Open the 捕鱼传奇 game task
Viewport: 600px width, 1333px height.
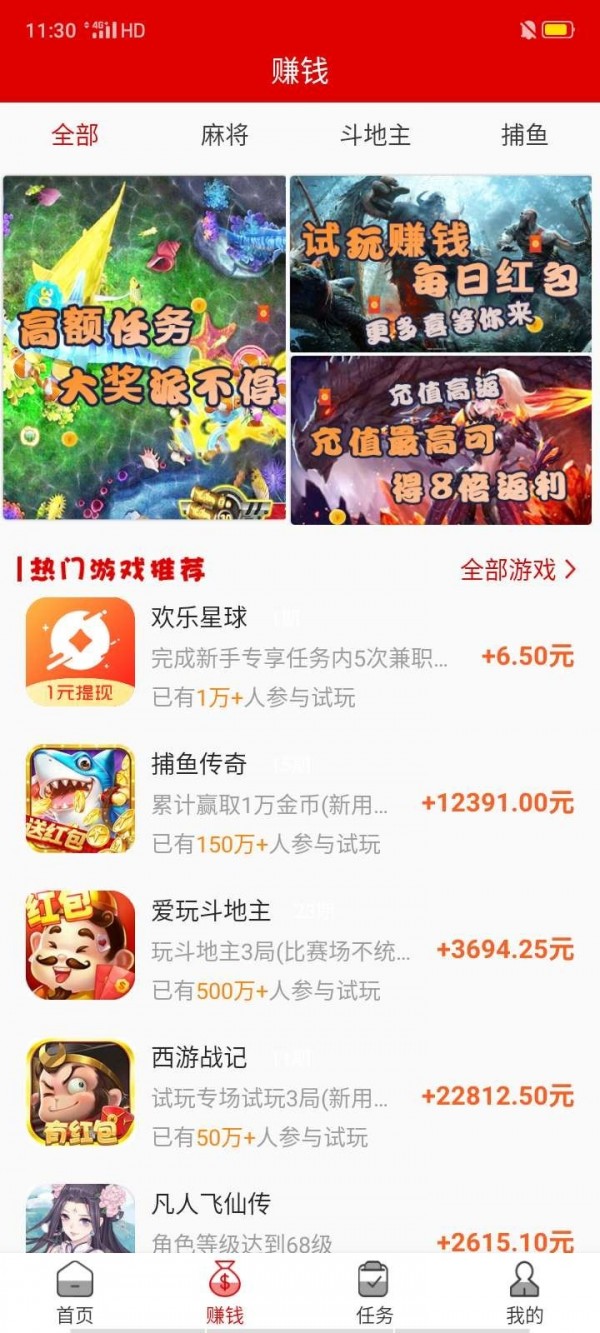tap(300, 801)
